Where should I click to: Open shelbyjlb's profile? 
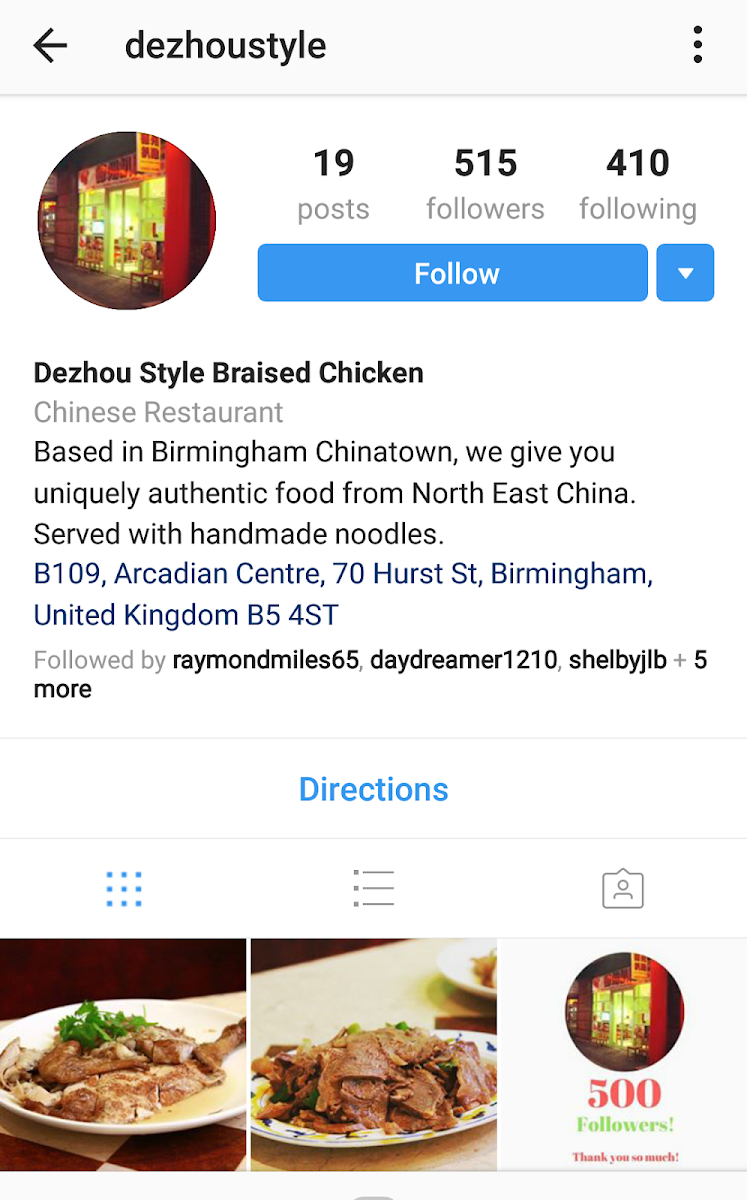(x=617, y=660)
